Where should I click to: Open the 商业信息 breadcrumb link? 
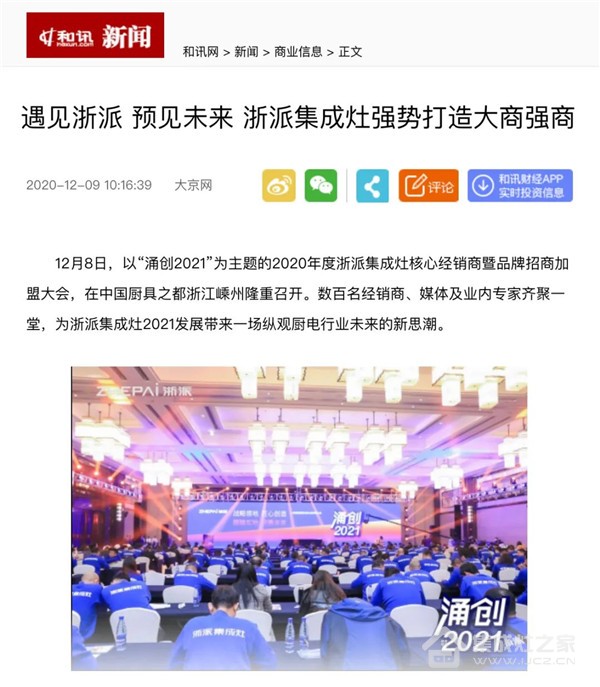coord(298,52)
